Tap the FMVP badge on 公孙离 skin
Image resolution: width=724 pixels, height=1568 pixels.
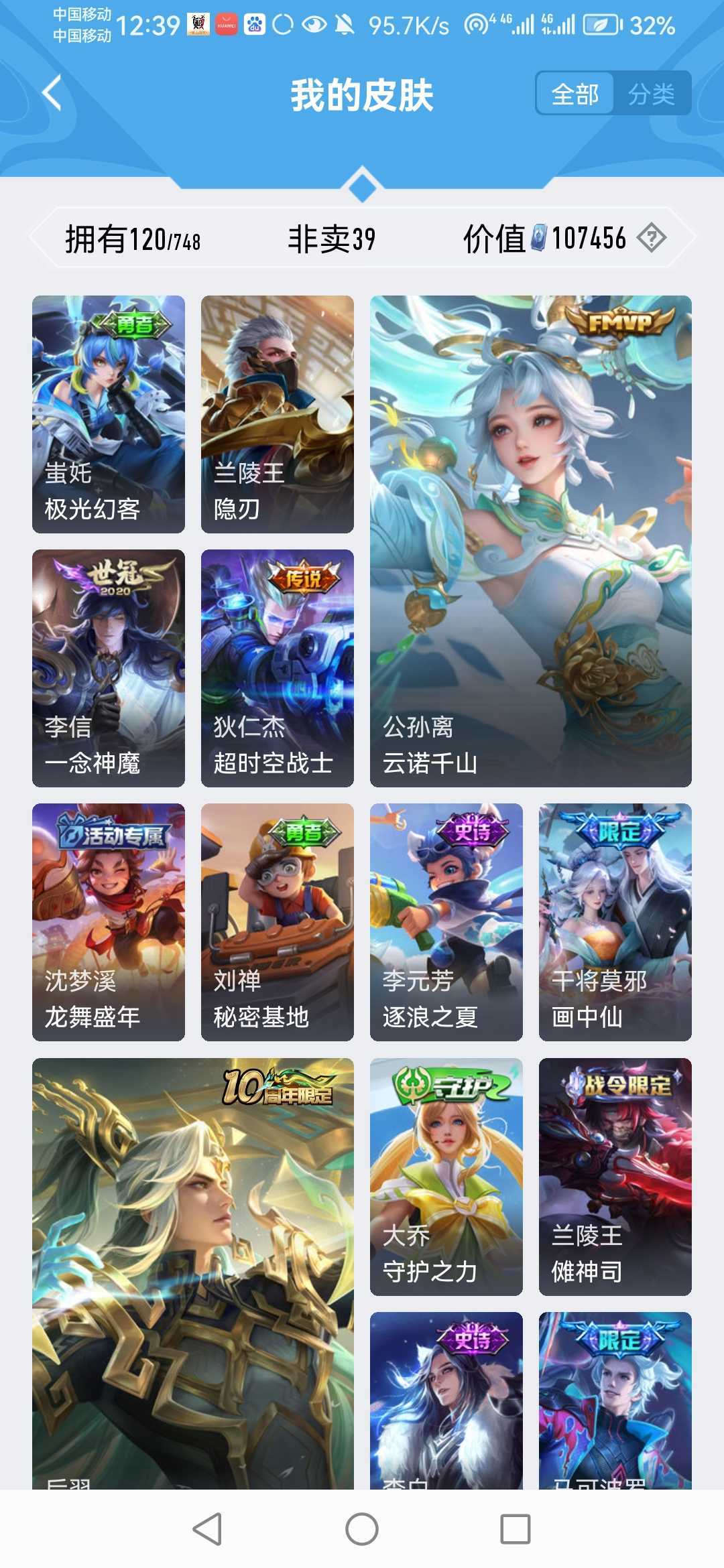tap(621, 322)
